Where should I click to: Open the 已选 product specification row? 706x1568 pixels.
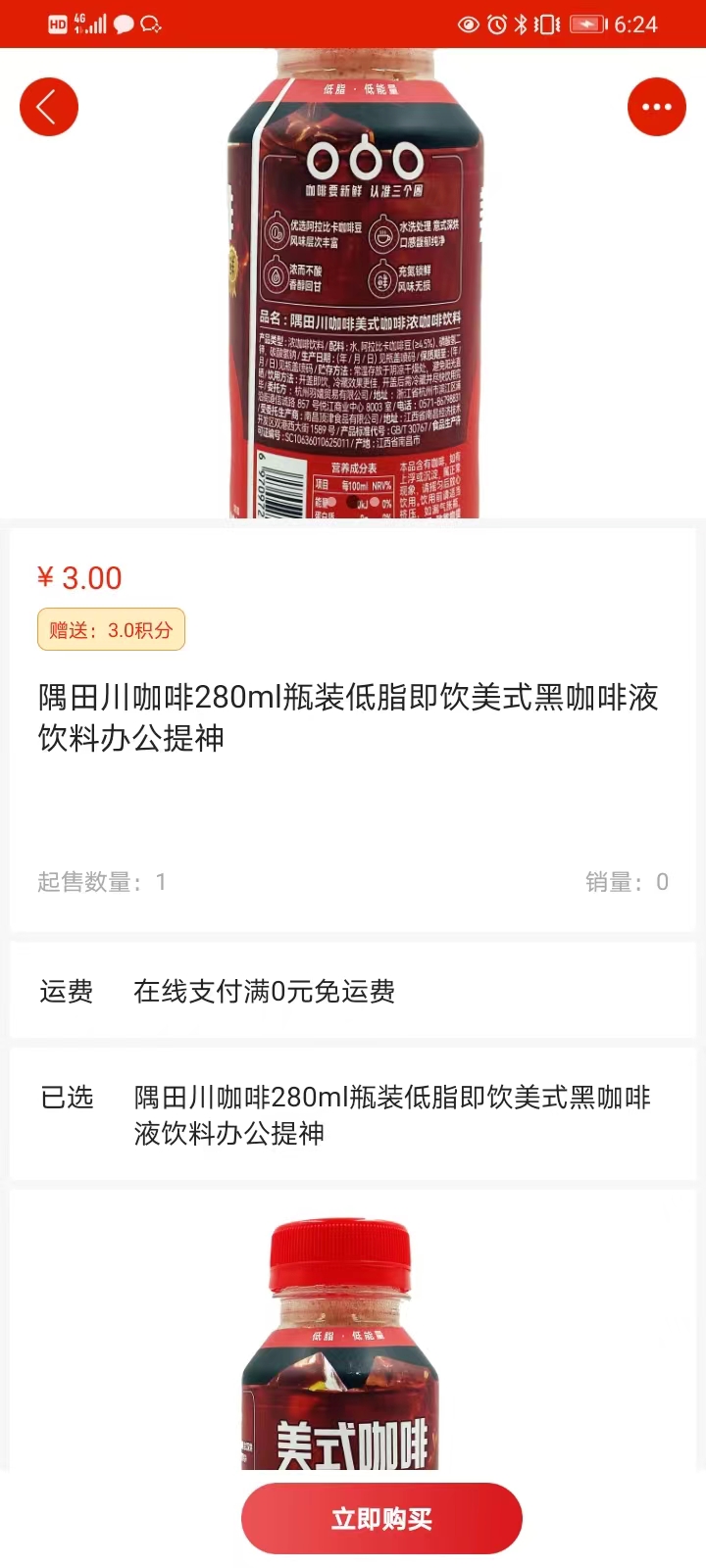pos(353,1114)
